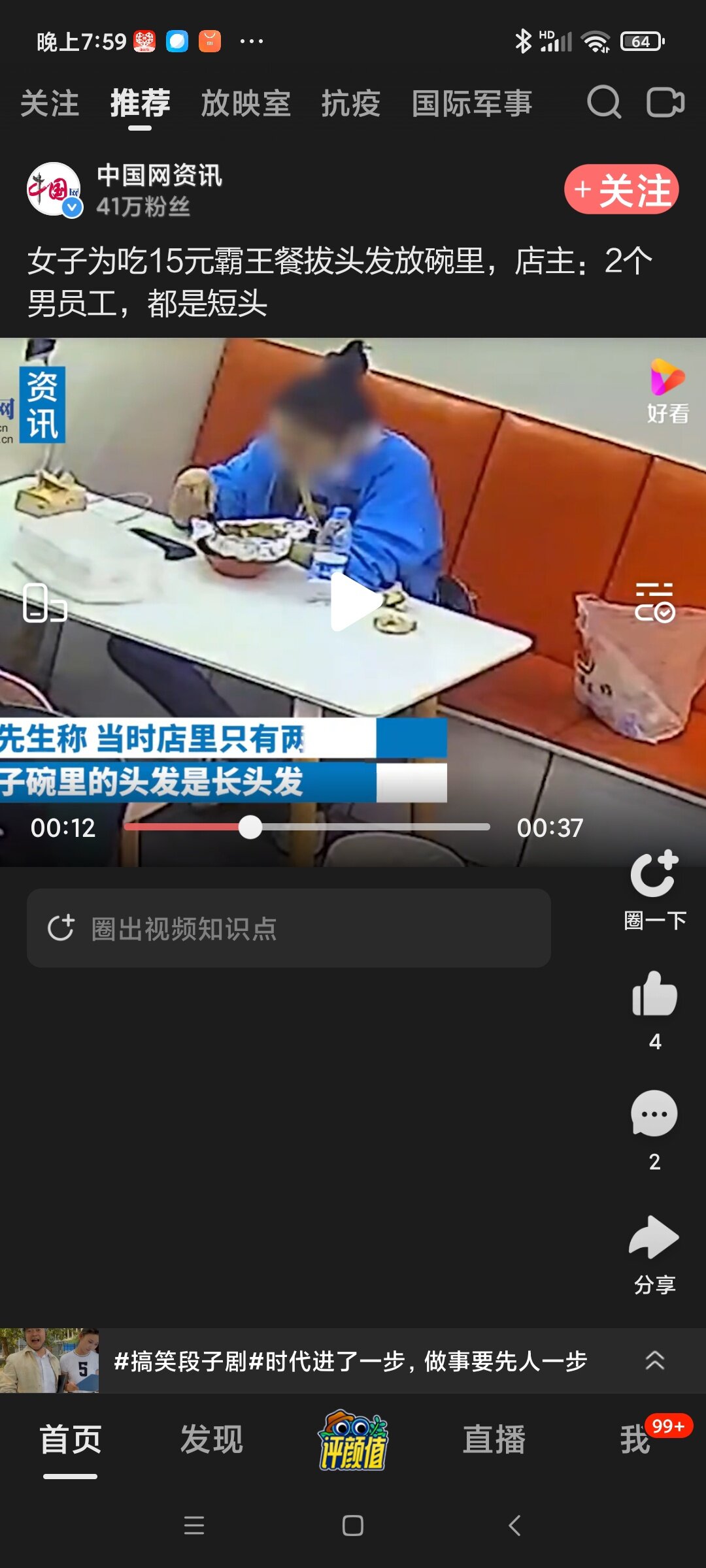The height and width of the screenshot is (1568, 706).
Task: Tap the screen casting icon on video
Action: [x=44, y=602]
